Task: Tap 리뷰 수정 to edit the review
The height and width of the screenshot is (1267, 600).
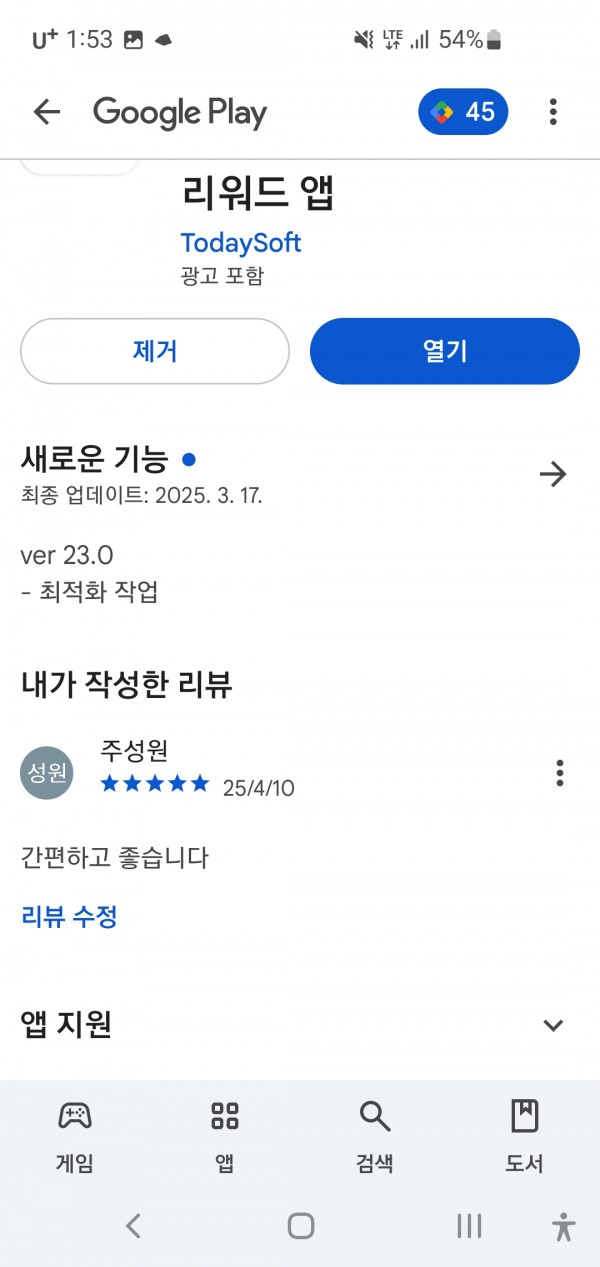Action: click(69, 916)
